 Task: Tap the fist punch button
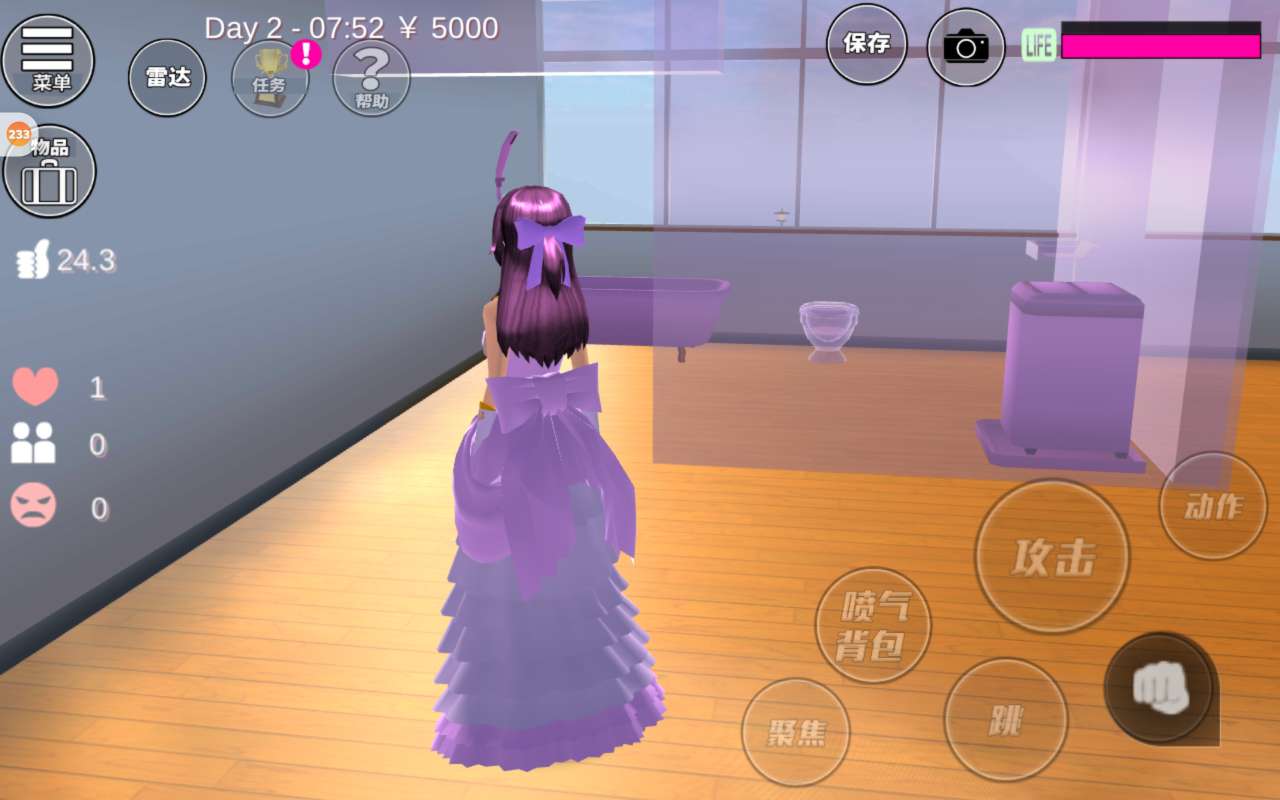pos(1160,688)
